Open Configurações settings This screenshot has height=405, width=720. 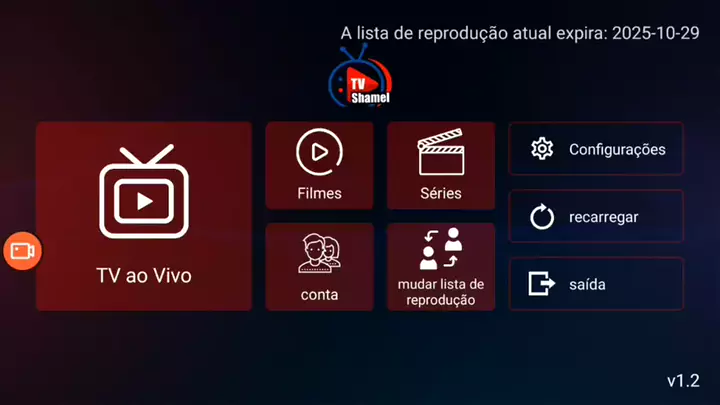596,149
